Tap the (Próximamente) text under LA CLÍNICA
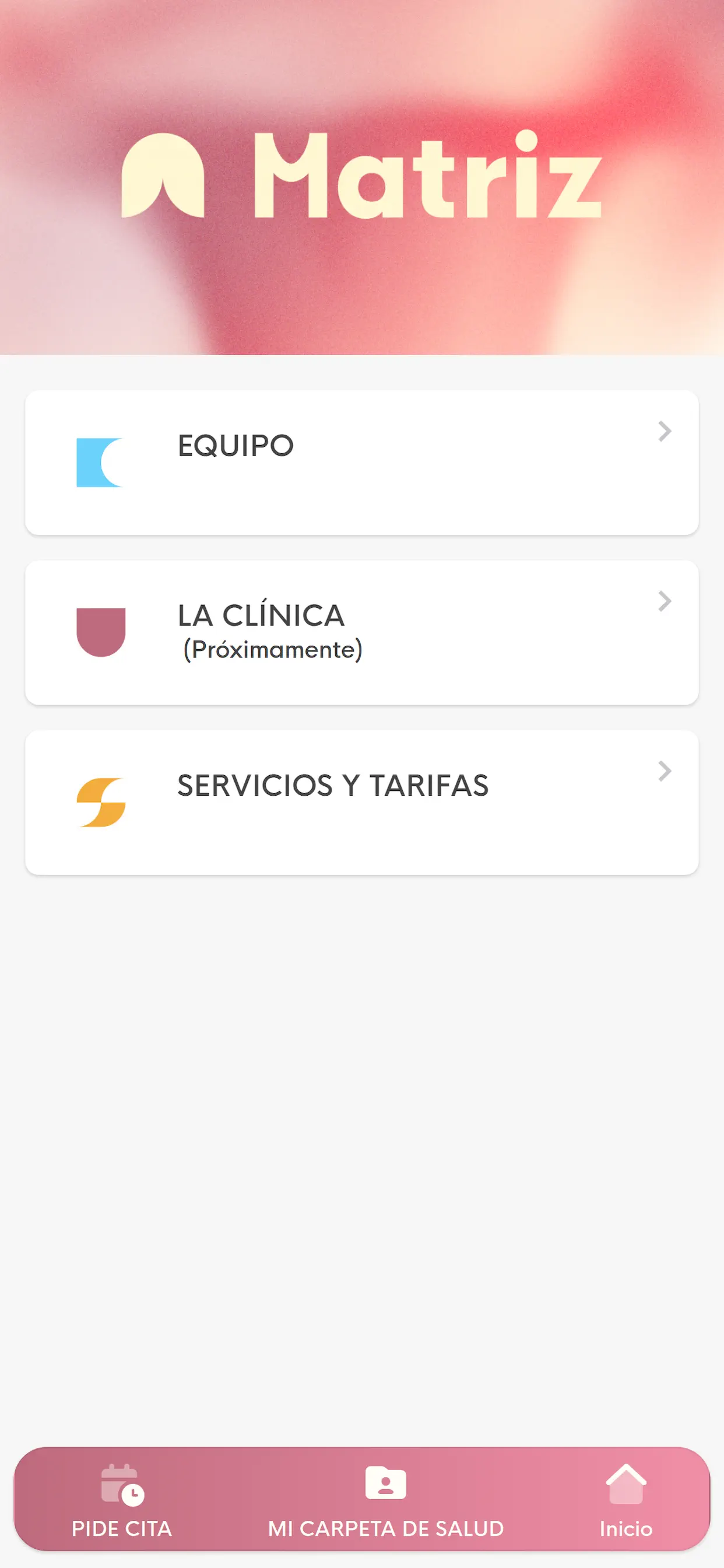The image size is (724, 1568). click(x=273, y=649)
